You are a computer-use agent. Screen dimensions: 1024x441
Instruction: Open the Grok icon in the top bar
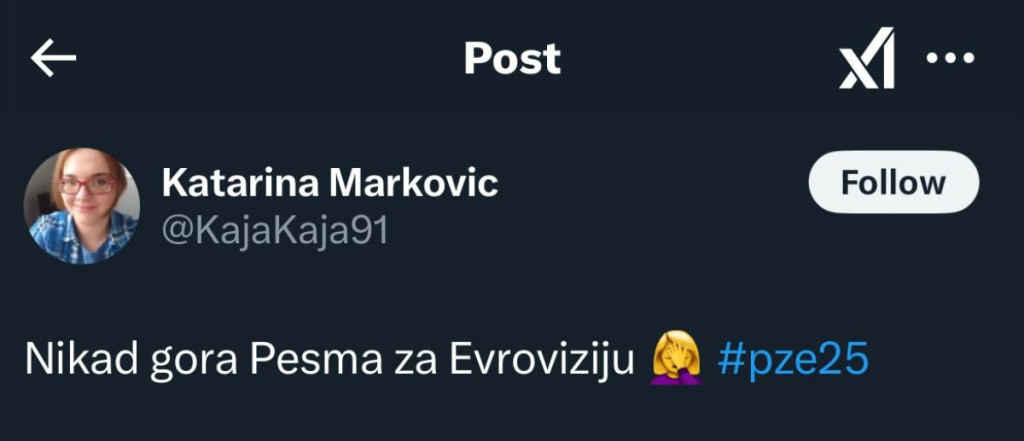coord(866,59)
